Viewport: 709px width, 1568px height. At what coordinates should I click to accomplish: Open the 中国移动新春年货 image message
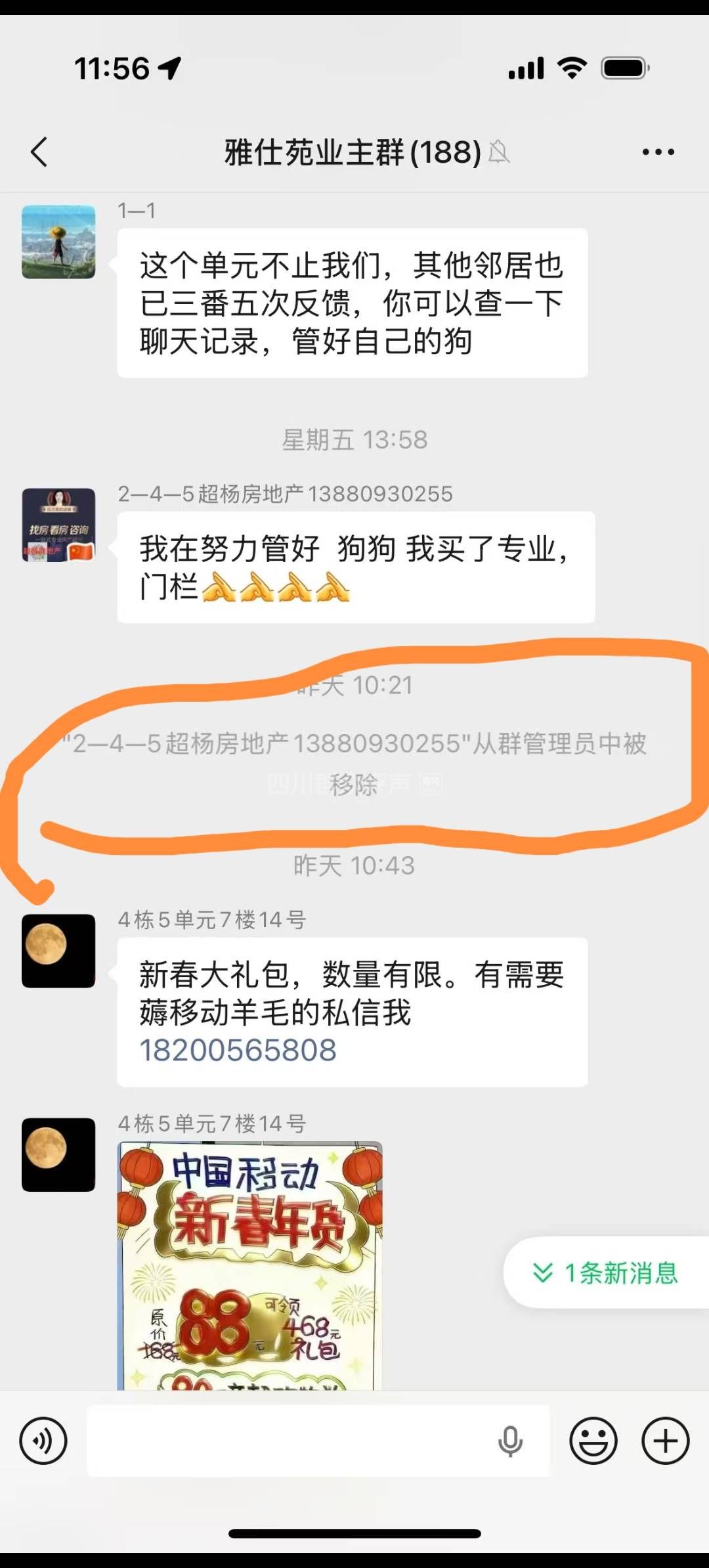tap(249, 1264)
